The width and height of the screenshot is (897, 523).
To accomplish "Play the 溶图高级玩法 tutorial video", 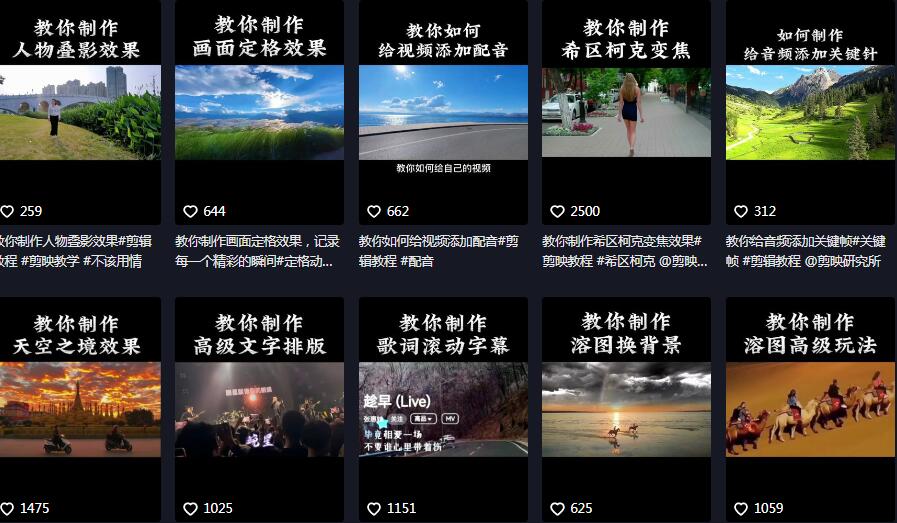I will [x=810, y=408].
